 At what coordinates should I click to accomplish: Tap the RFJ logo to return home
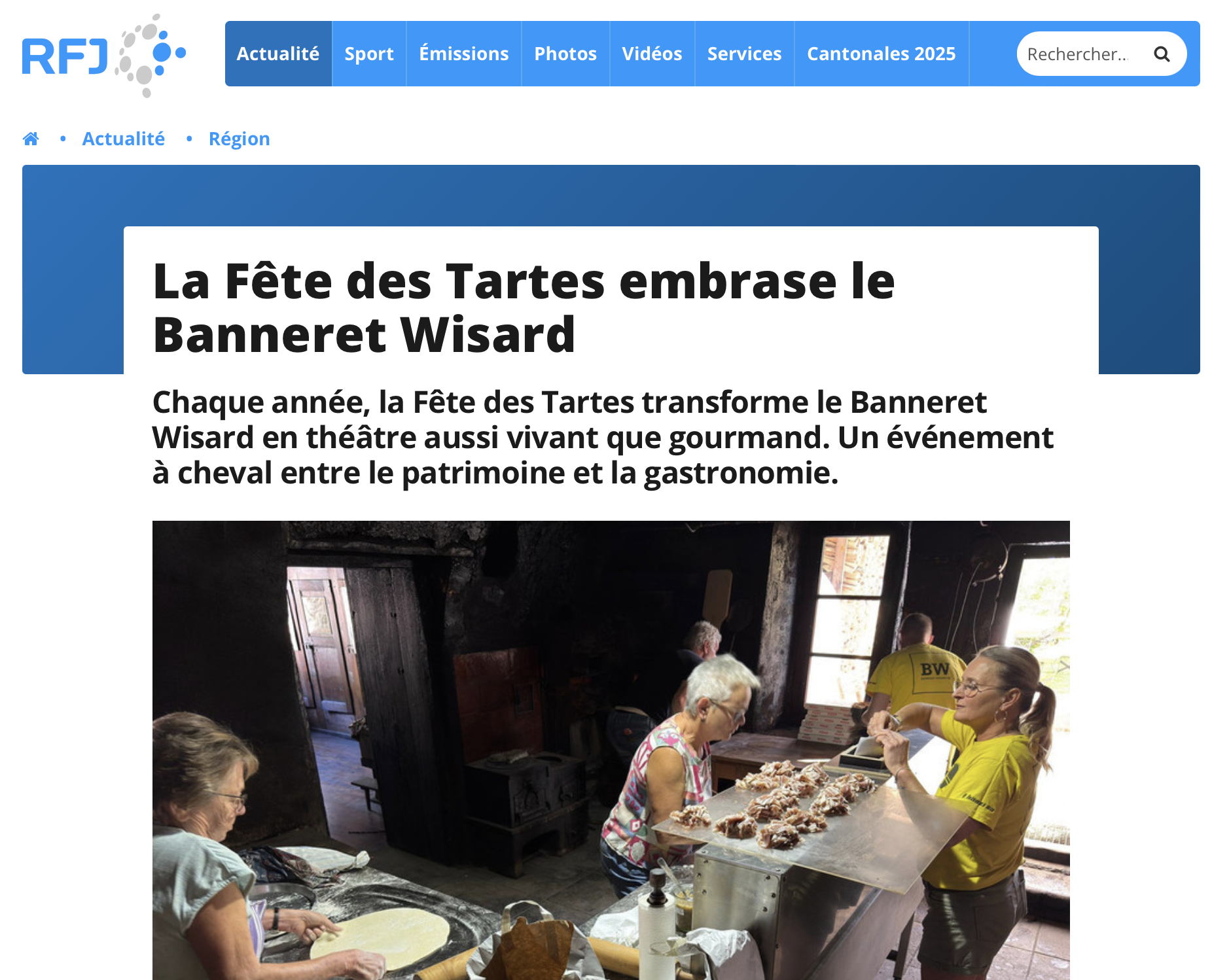[x=103, y=56]
